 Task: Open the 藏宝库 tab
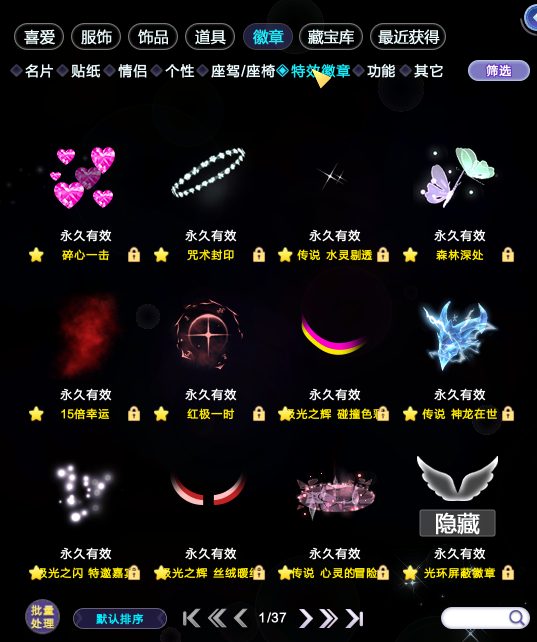[331, 37]
